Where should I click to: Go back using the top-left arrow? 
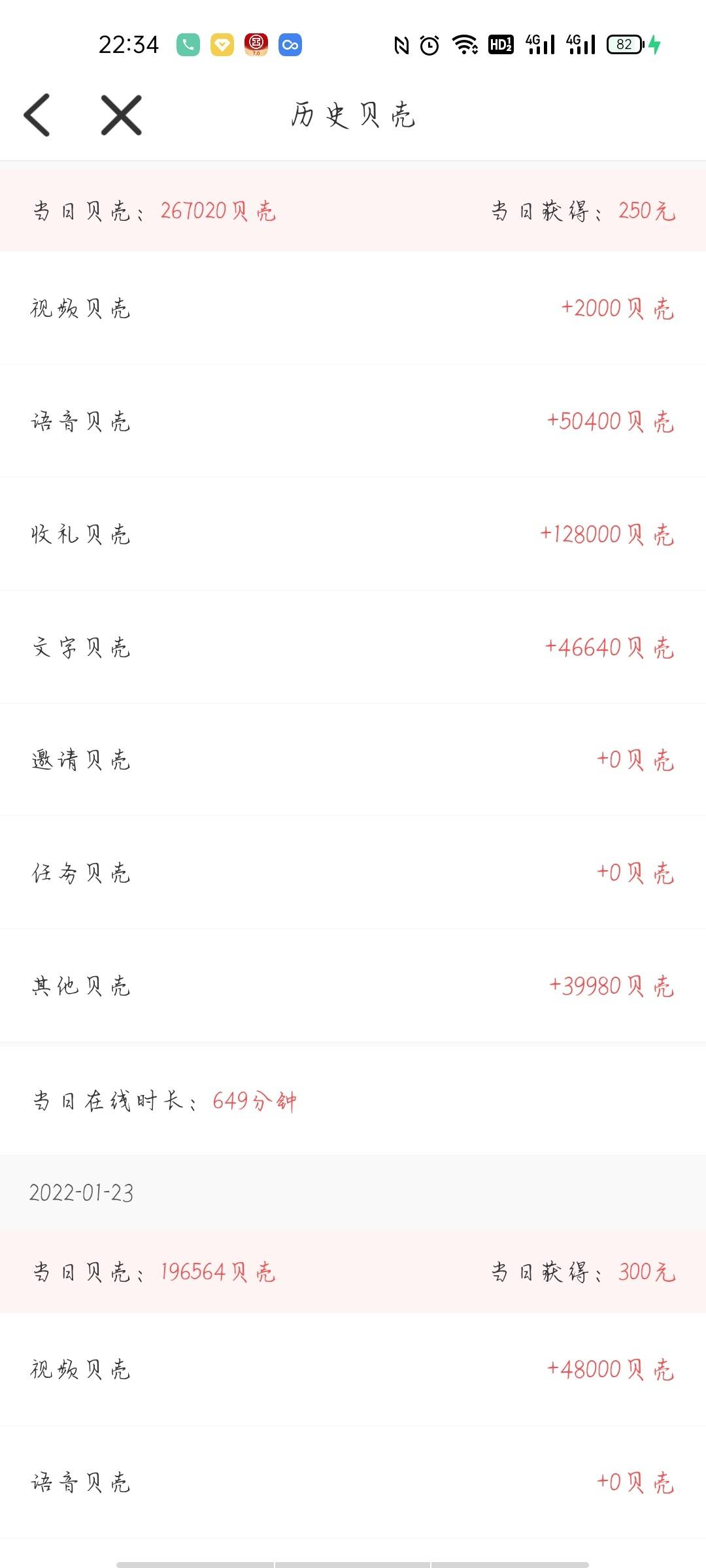pos(37,115)
